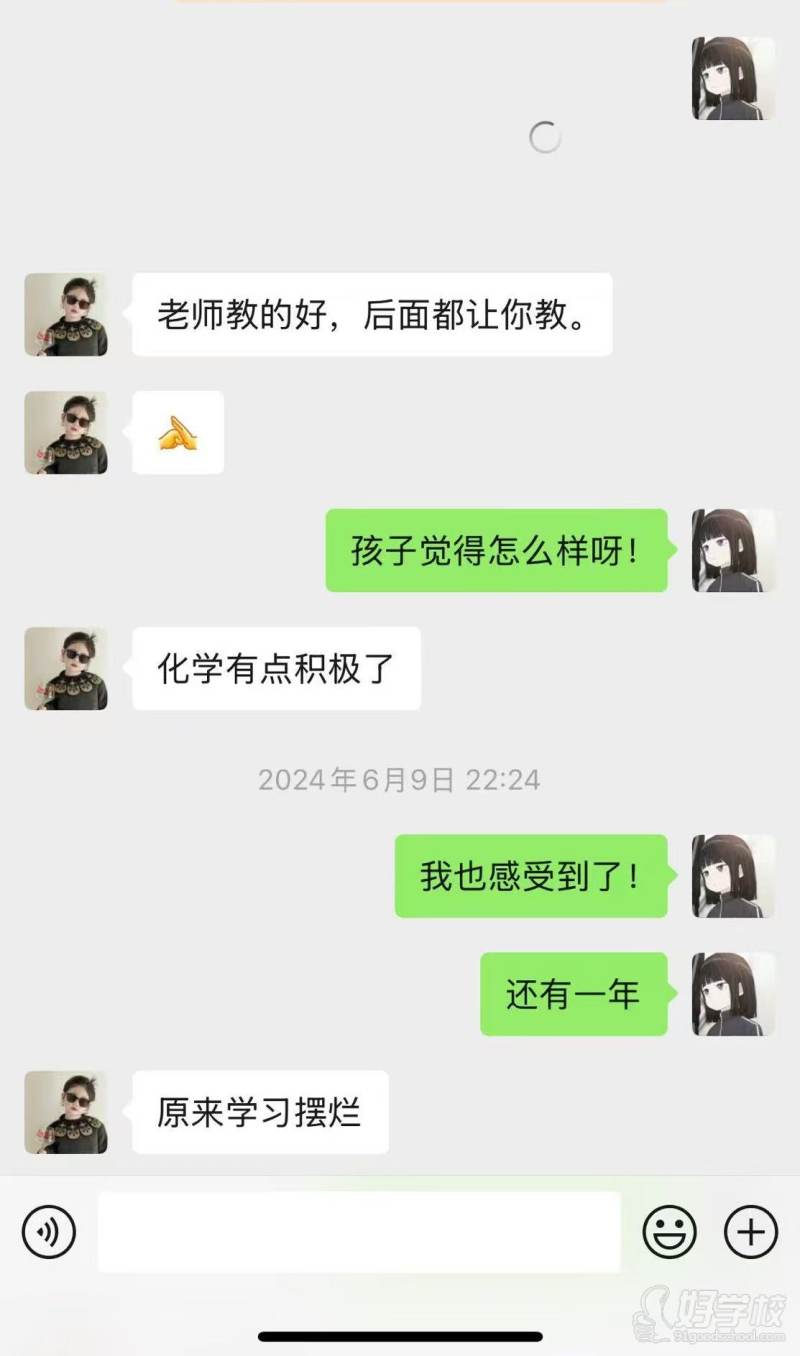Tap the text input field to type
The image size is (800, 1356).
(360, 1231)
